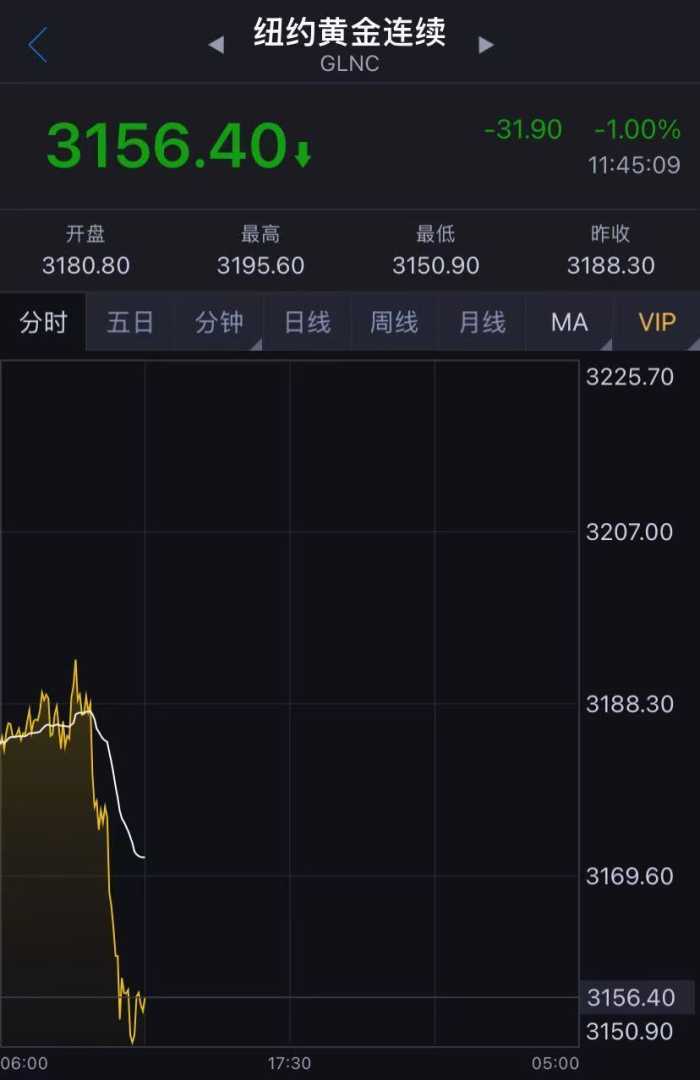The image size is (700, 1080).
Task: Select the 分时 chart tab
Action: (x=43, y=323)
